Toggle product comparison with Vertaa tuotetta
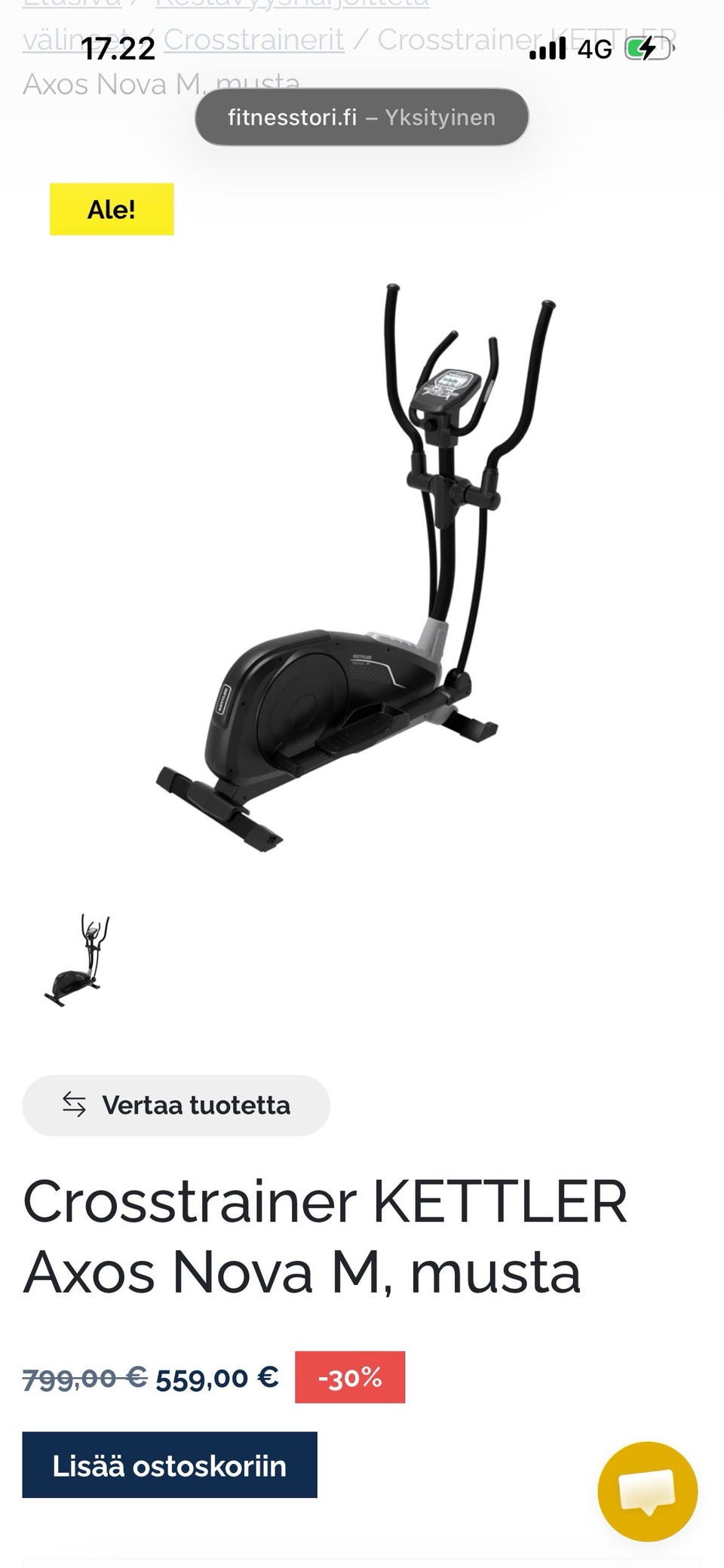 click(x=175, y=1105)
